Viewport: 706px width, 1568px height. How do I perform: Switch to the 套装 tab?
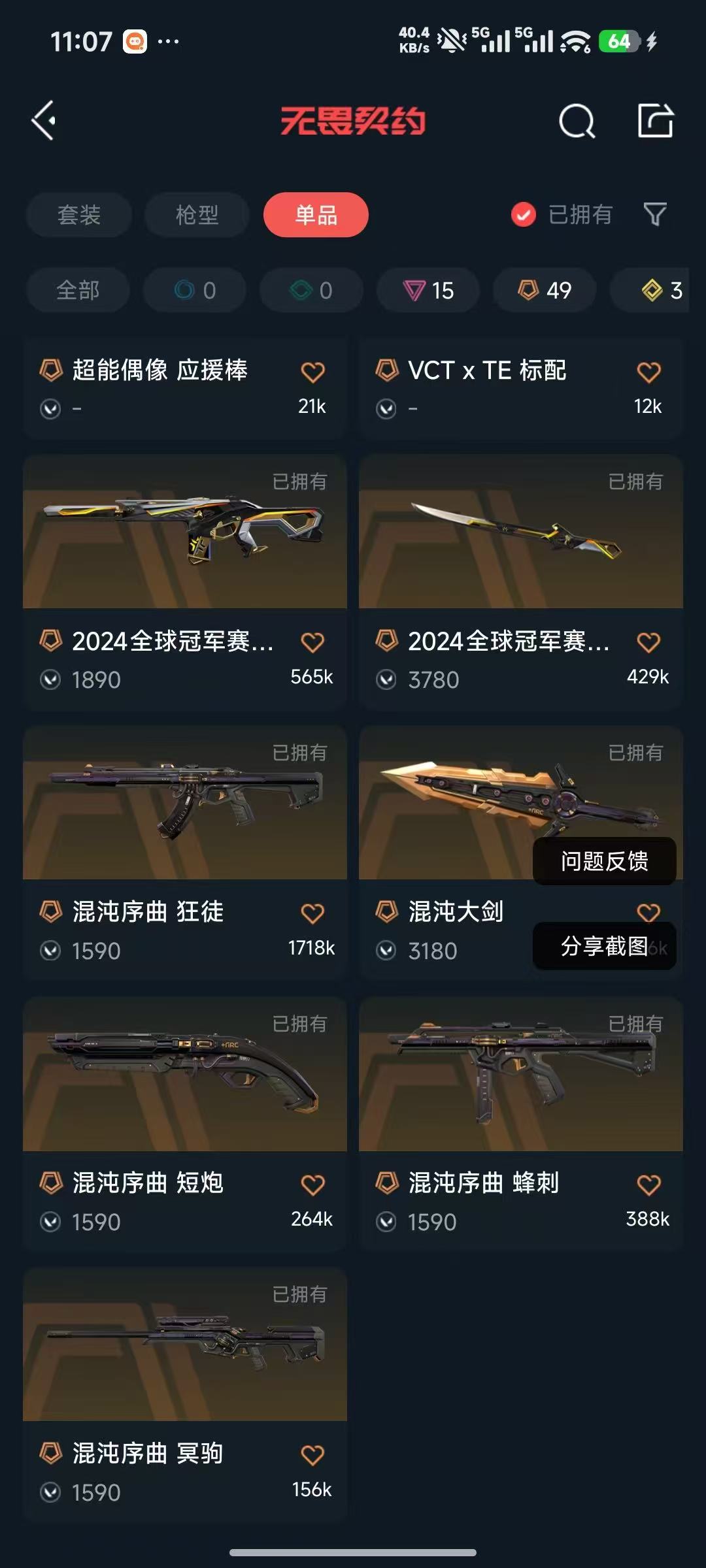pyautogui.click(x=79, y=215)
